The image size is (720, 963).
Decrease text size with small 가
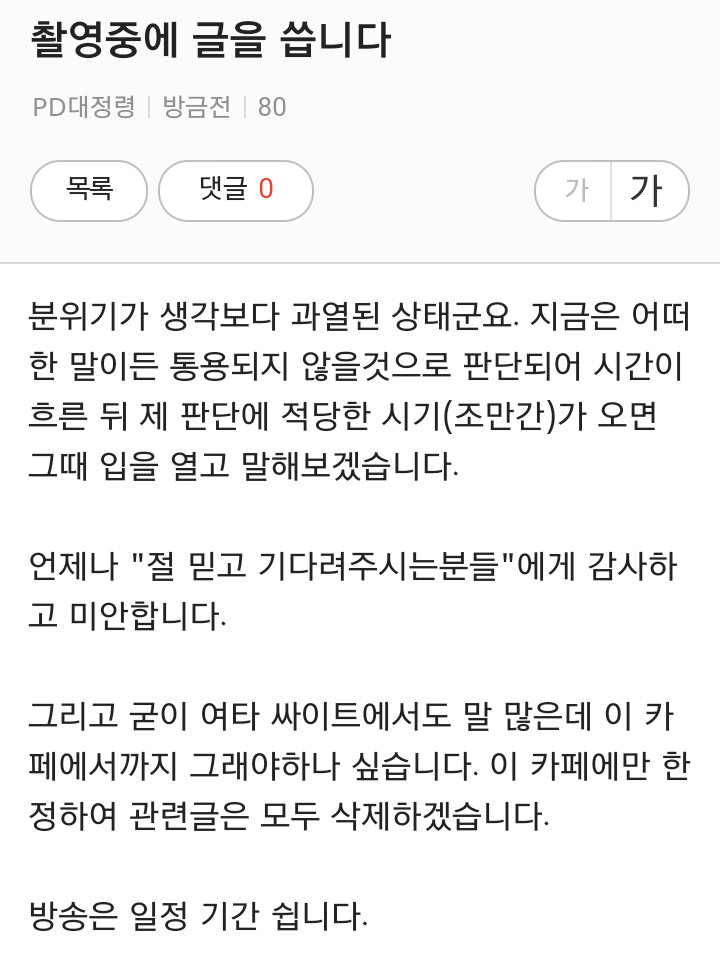[x=574, y=190]
